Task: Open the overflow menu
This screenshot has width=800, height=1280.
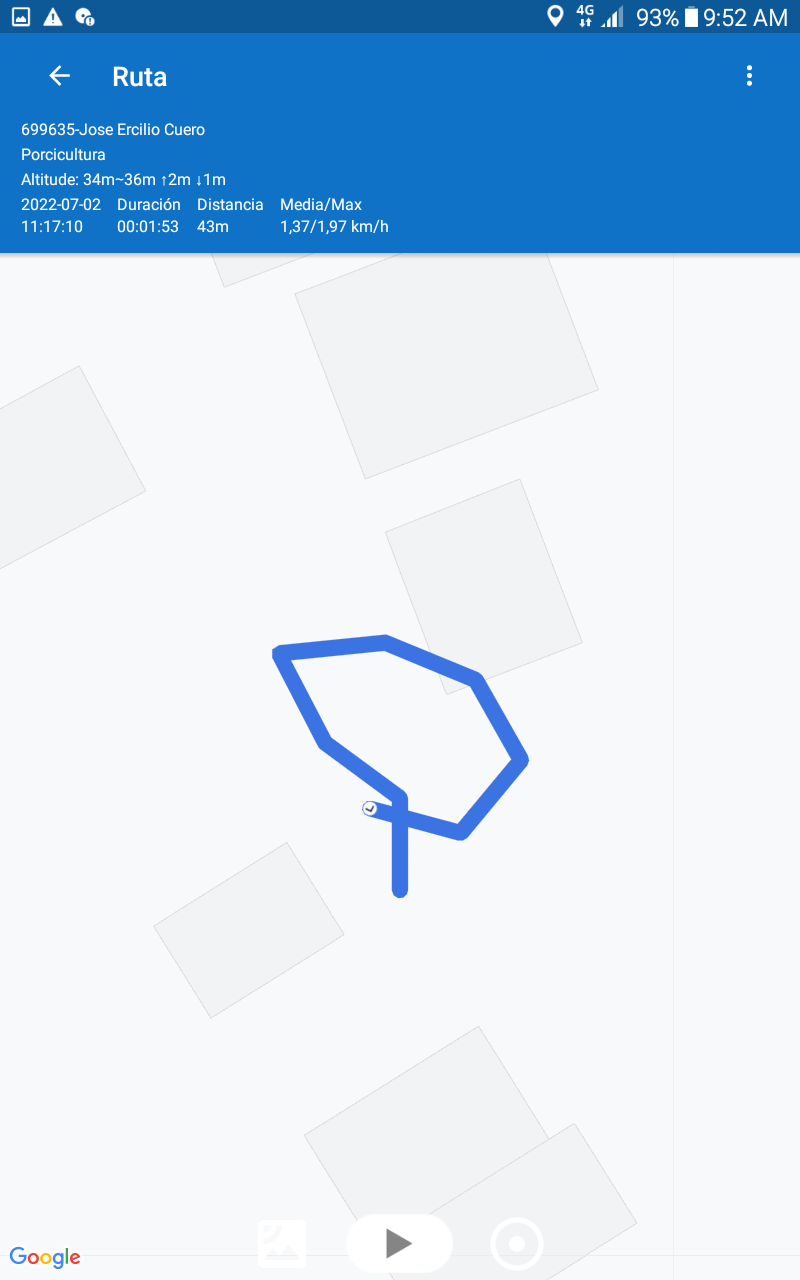Action: [749, 76]
